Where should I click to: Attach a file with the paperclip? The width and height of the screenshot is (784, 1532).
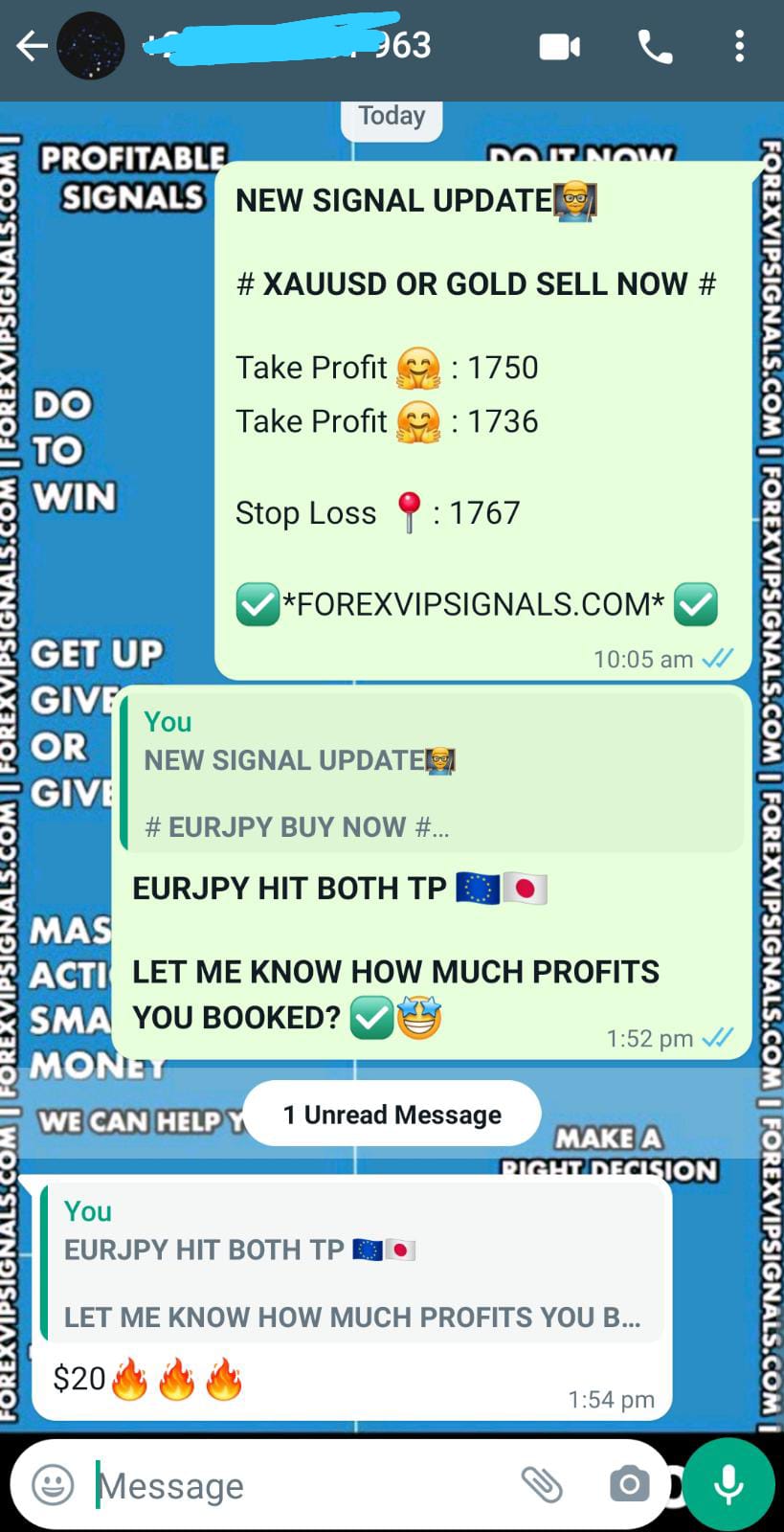pos(542,1485)
